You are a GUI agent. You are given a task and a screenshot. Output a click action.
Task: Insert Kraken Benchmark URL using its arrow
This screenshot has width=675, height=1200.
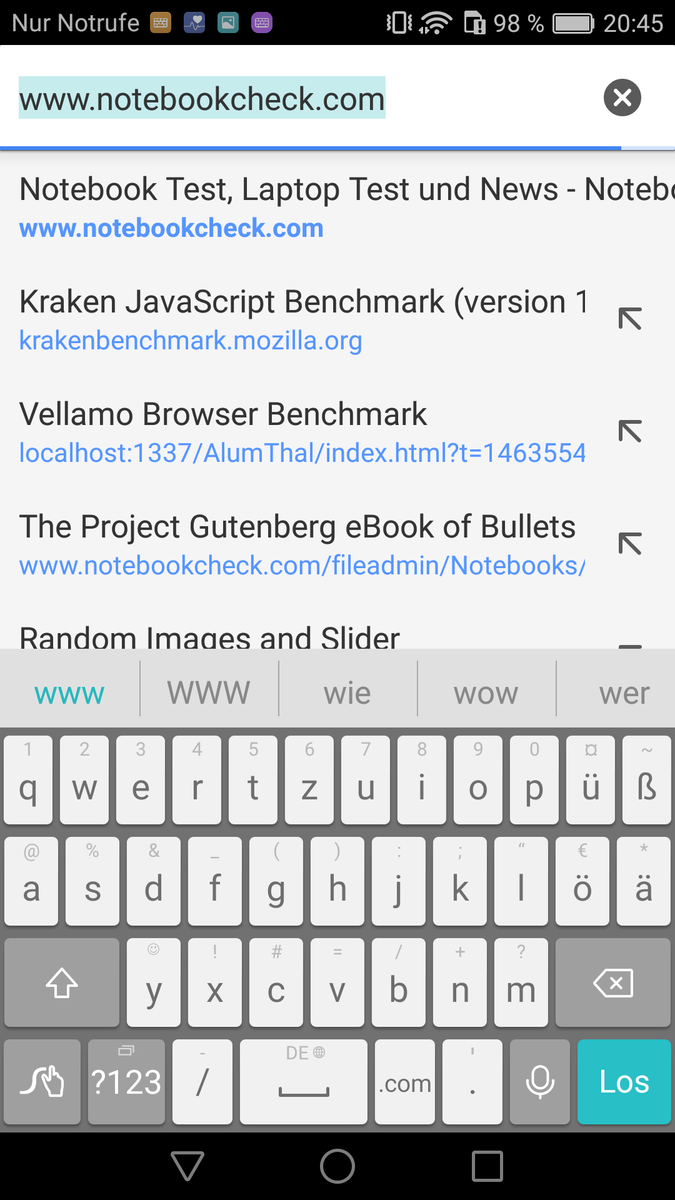tap(630, 319)
